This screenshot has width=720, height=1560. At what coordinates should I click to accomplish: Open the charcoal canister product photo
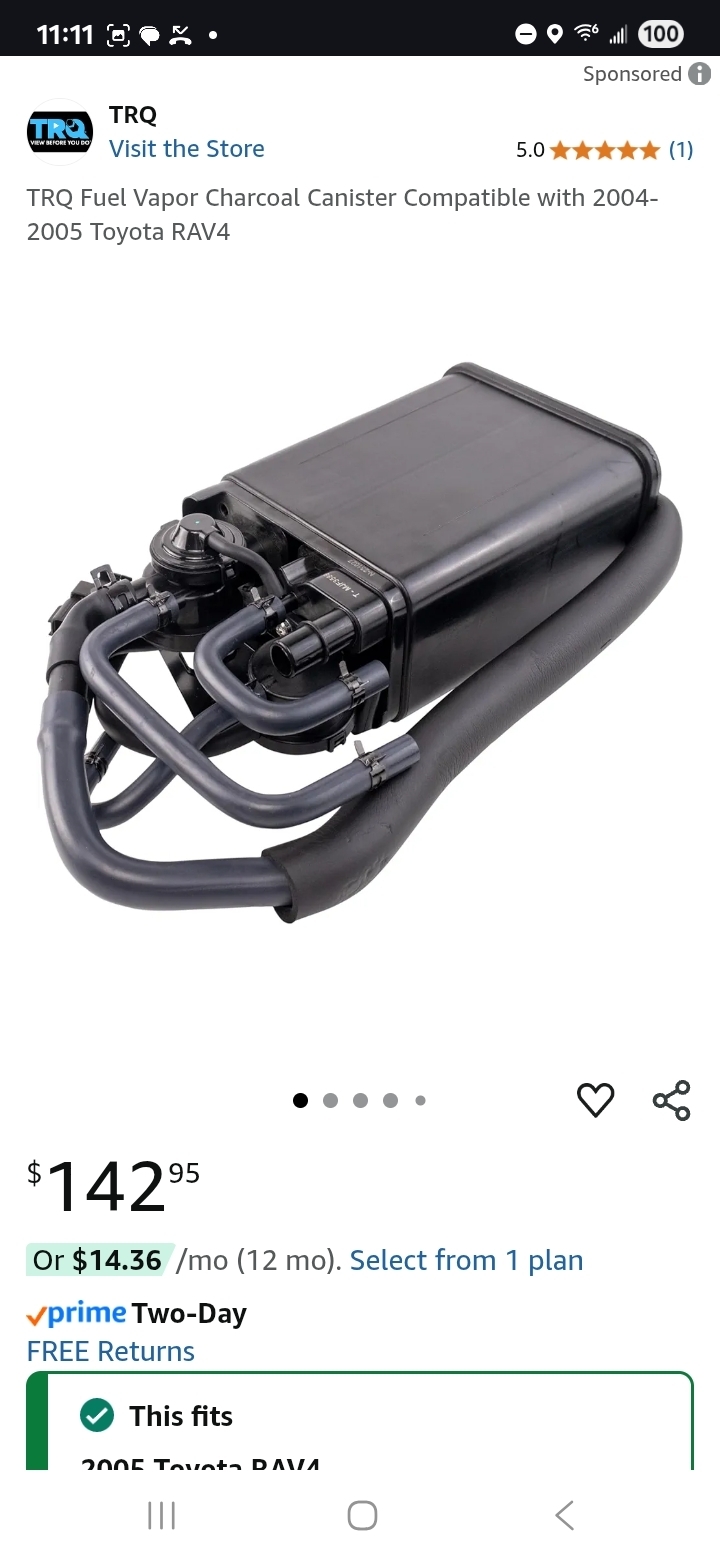click(x=360, y=640)
